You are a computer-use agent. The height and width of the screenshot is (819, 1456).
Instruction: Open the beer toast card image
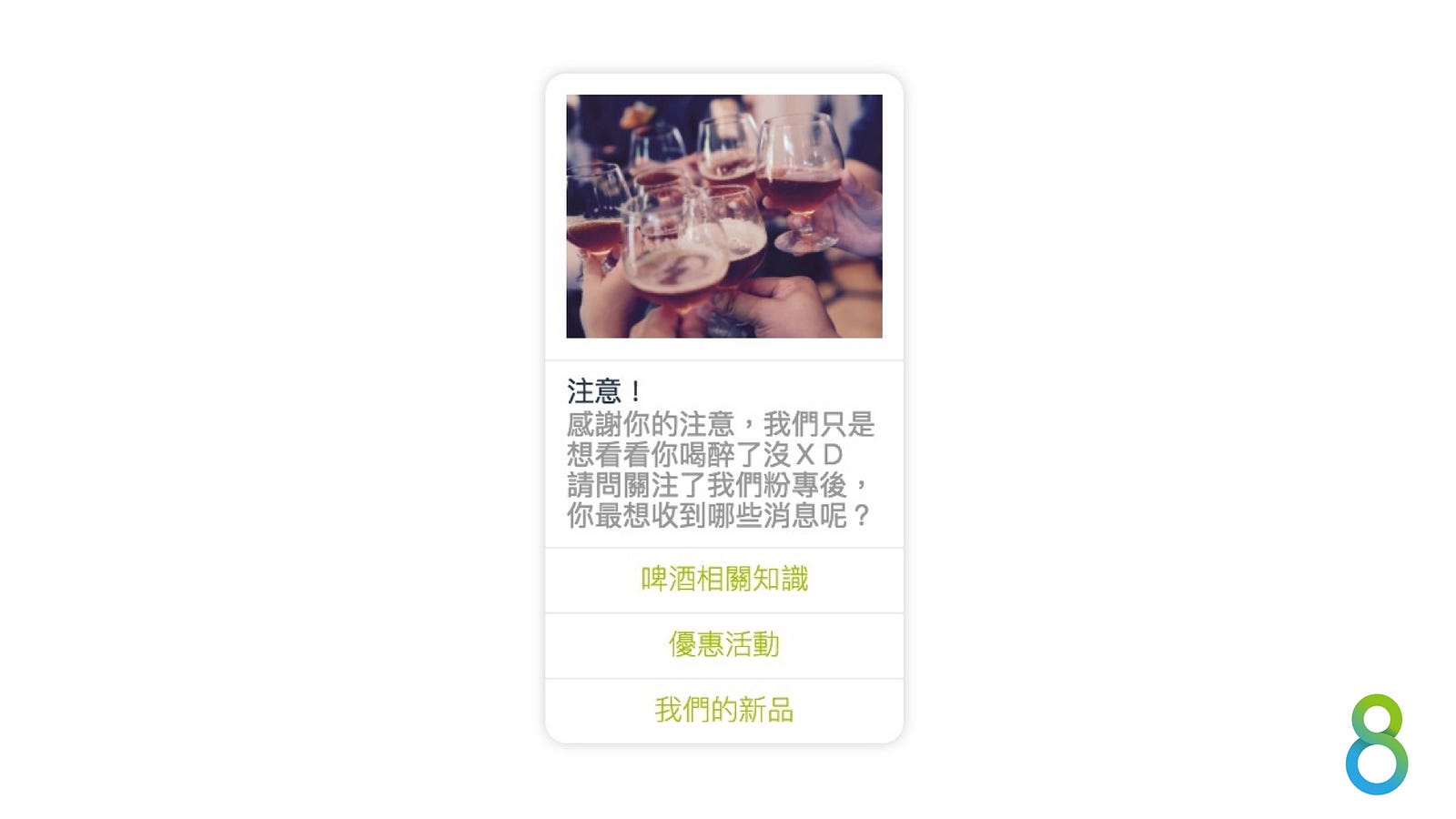723,217
